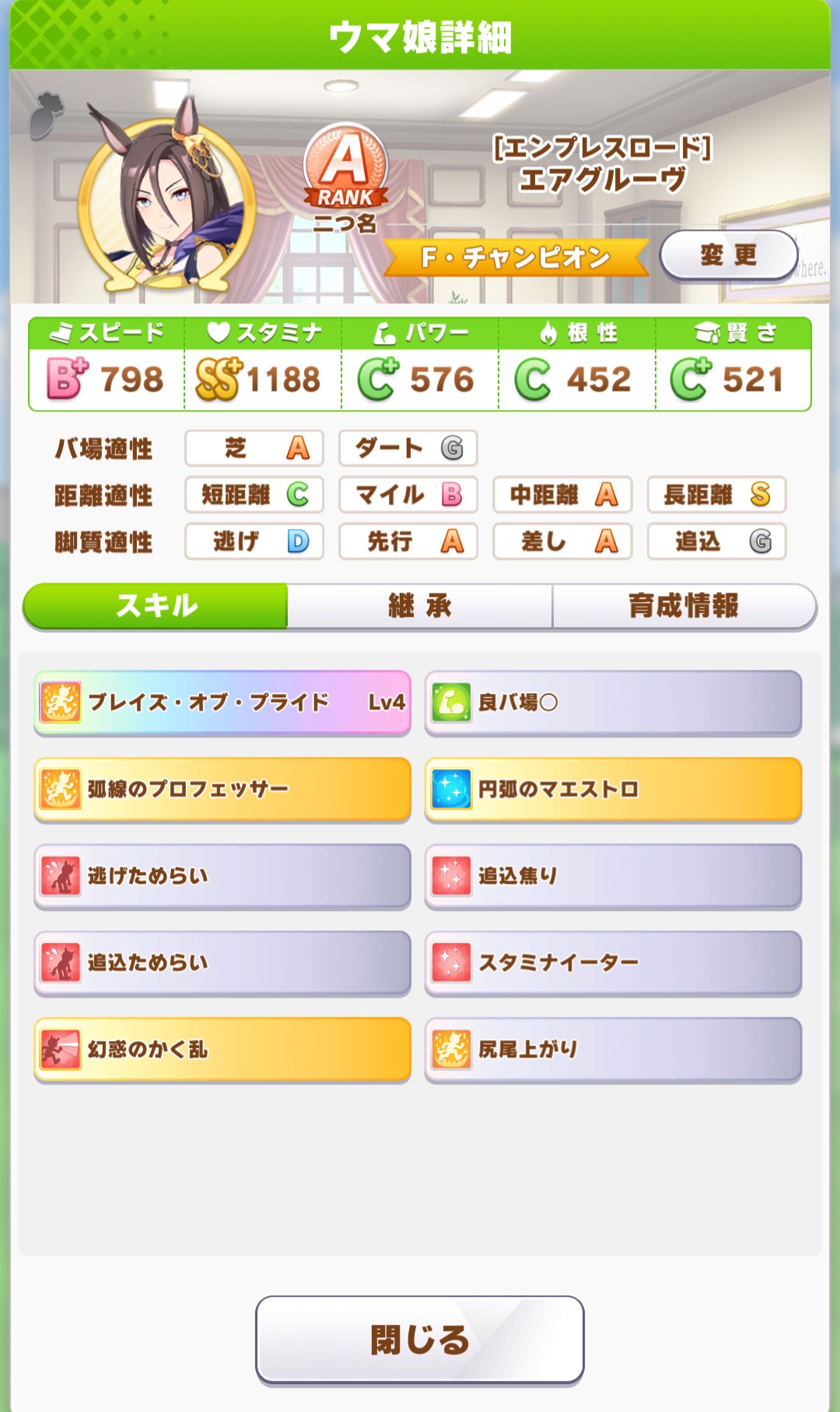The width and height of the screenshot is (840, 1412).
Task: Tap the 円弧のマエストロ skill
Action: tap(613, 789)
